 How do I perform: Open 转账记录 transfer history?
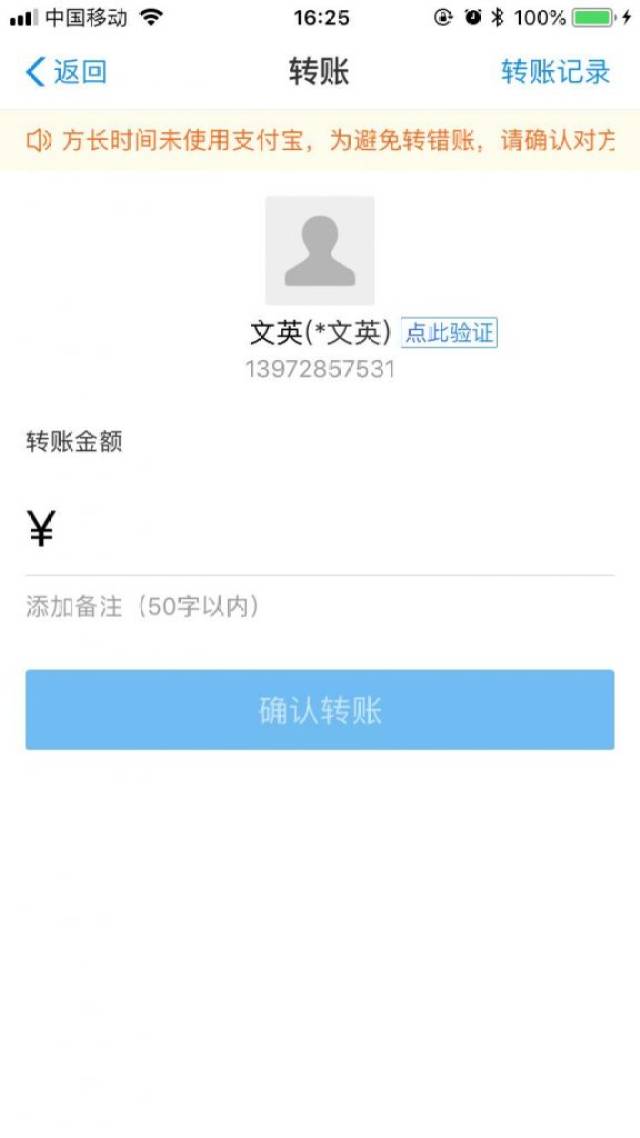pos(555,72)
